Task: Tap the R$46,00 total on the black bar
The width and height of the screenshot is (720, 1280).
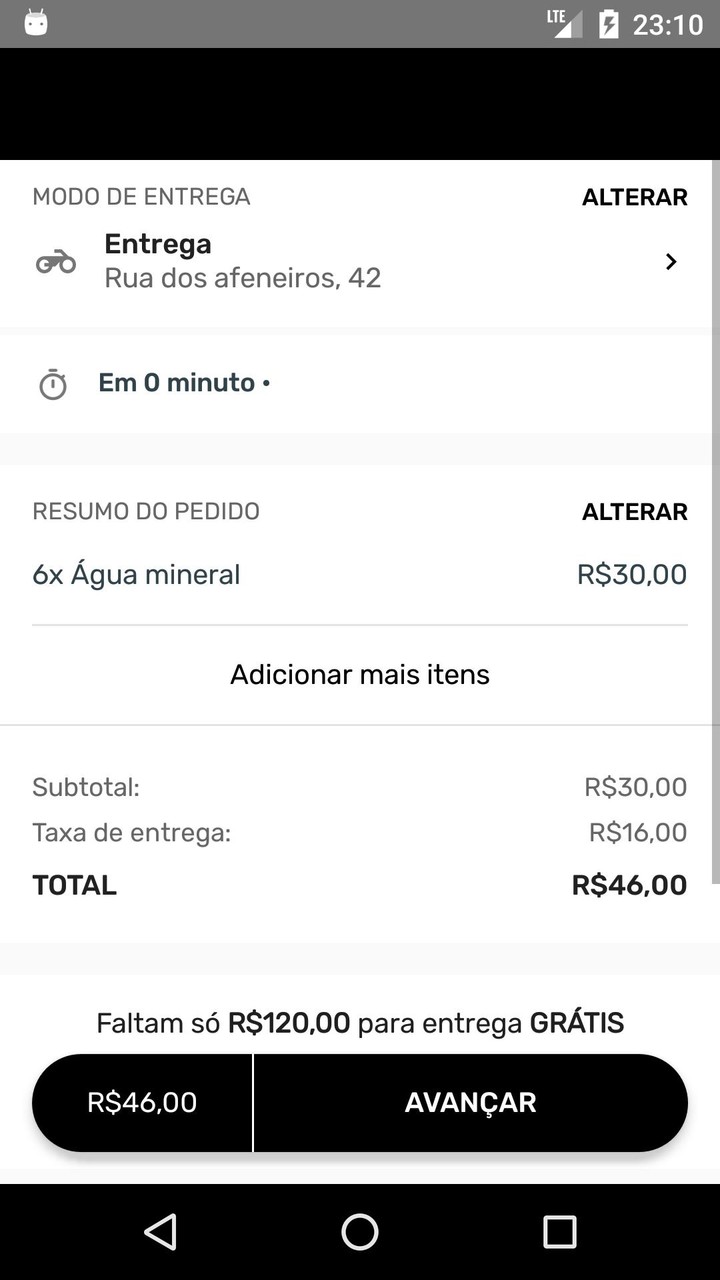Action: [x=142, y=1102]
